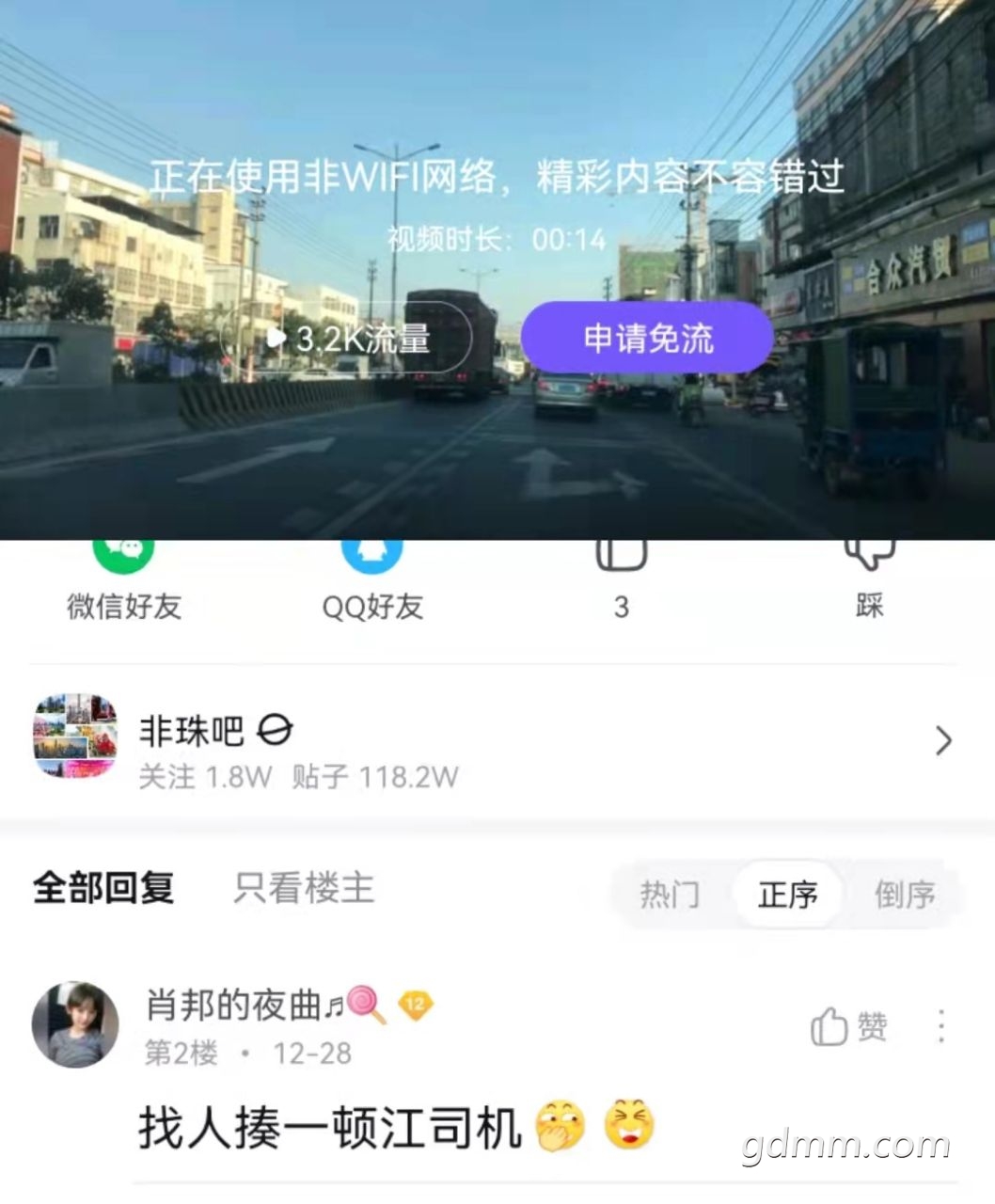995x1204 pixels.
Task: Like the reply from 肖邦的夜曲
Action: (848, 1027)
